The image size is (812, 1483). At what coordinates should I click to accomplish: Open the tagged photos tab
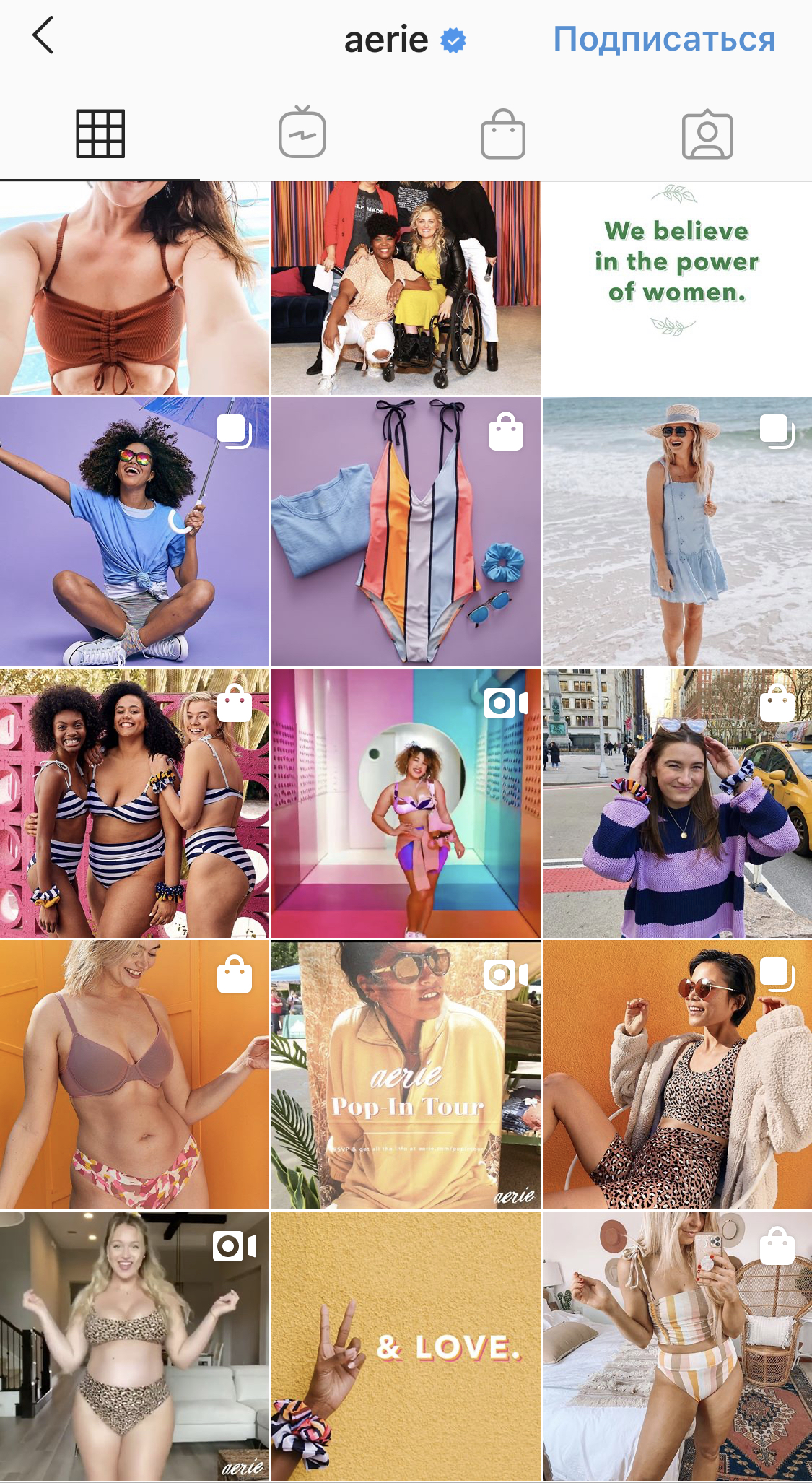tap(707, 134)
